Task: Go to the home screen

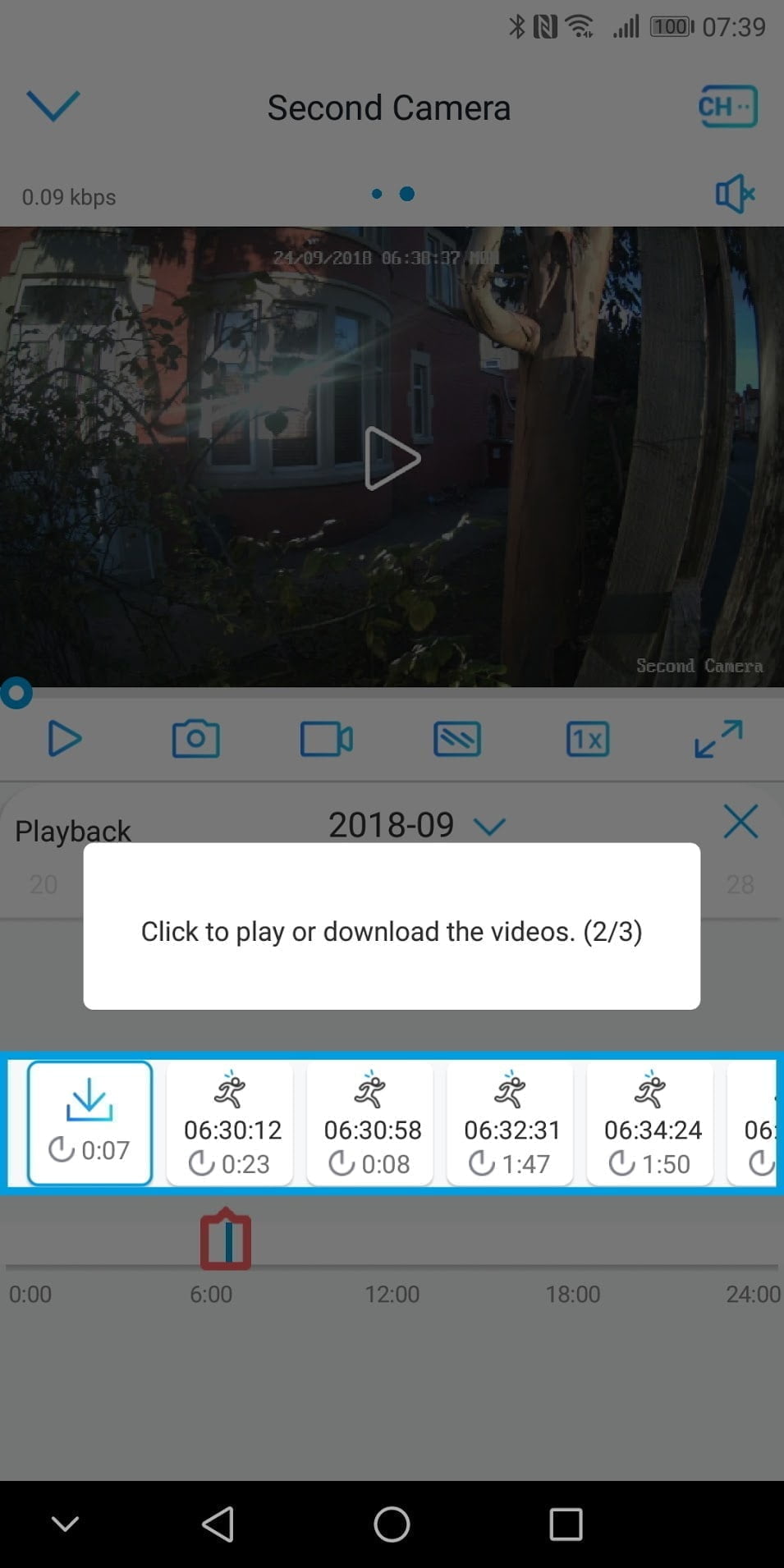Action: tap(392, 1524)
